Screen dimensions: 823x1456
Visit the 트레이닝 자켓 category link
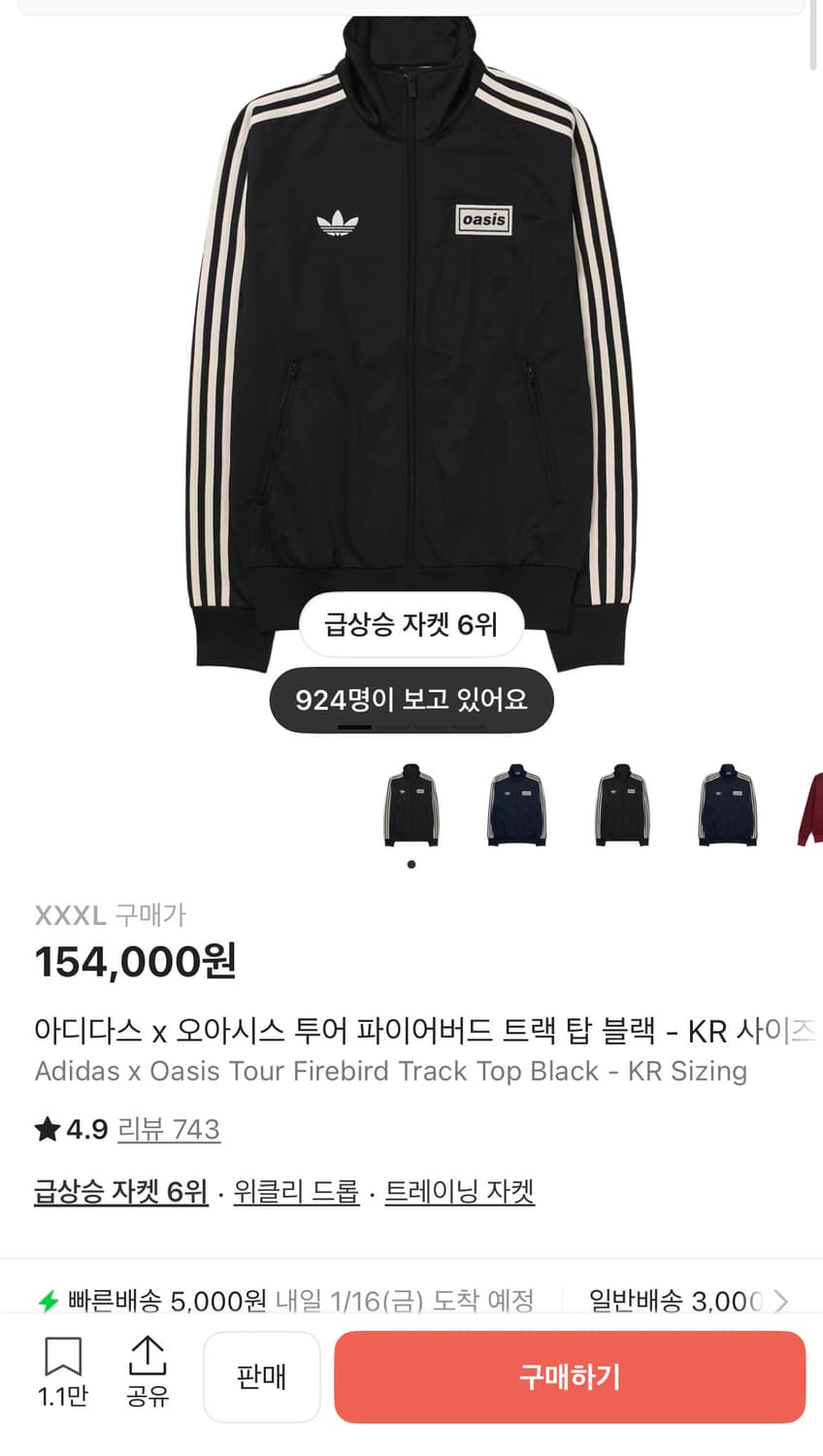tap(460, 1190)
